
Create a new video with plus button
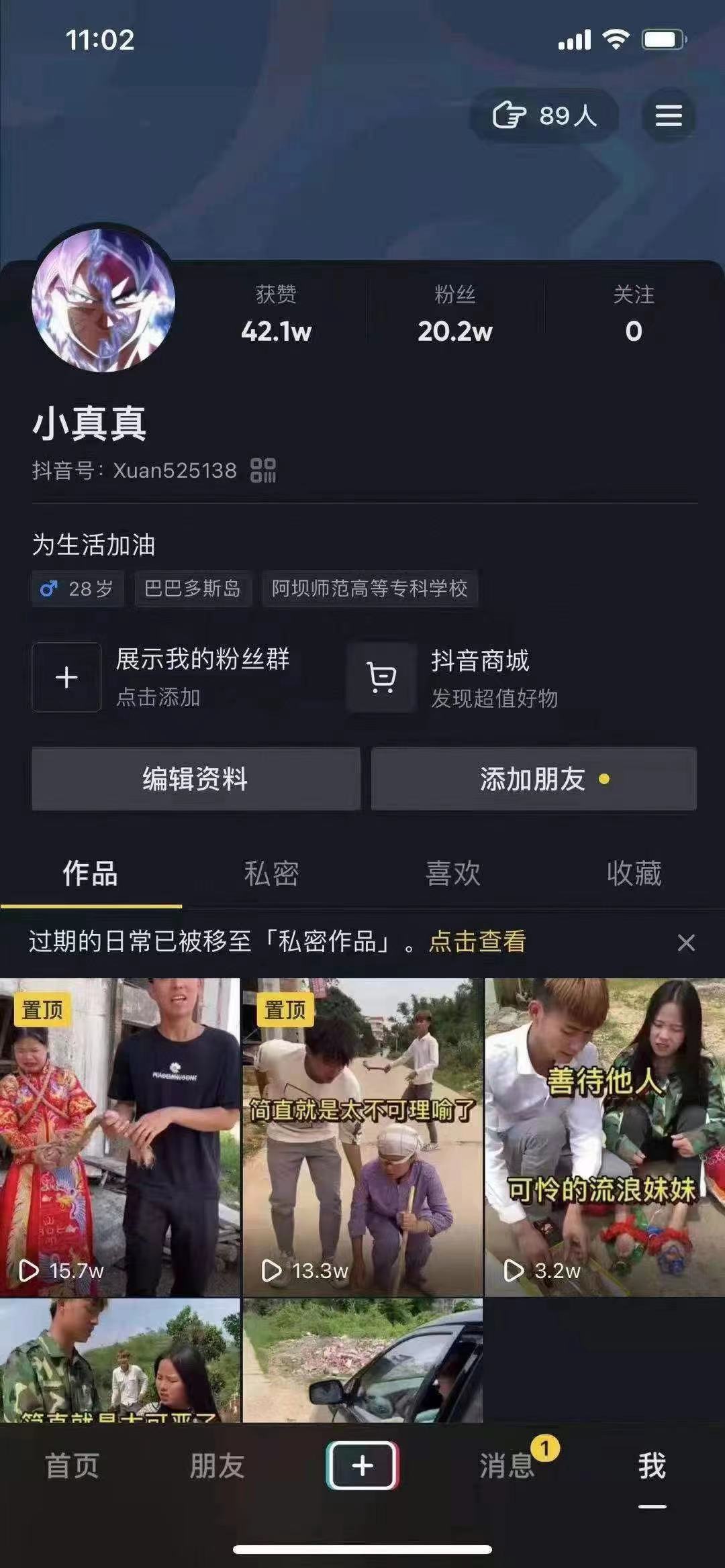[362, 1465]
